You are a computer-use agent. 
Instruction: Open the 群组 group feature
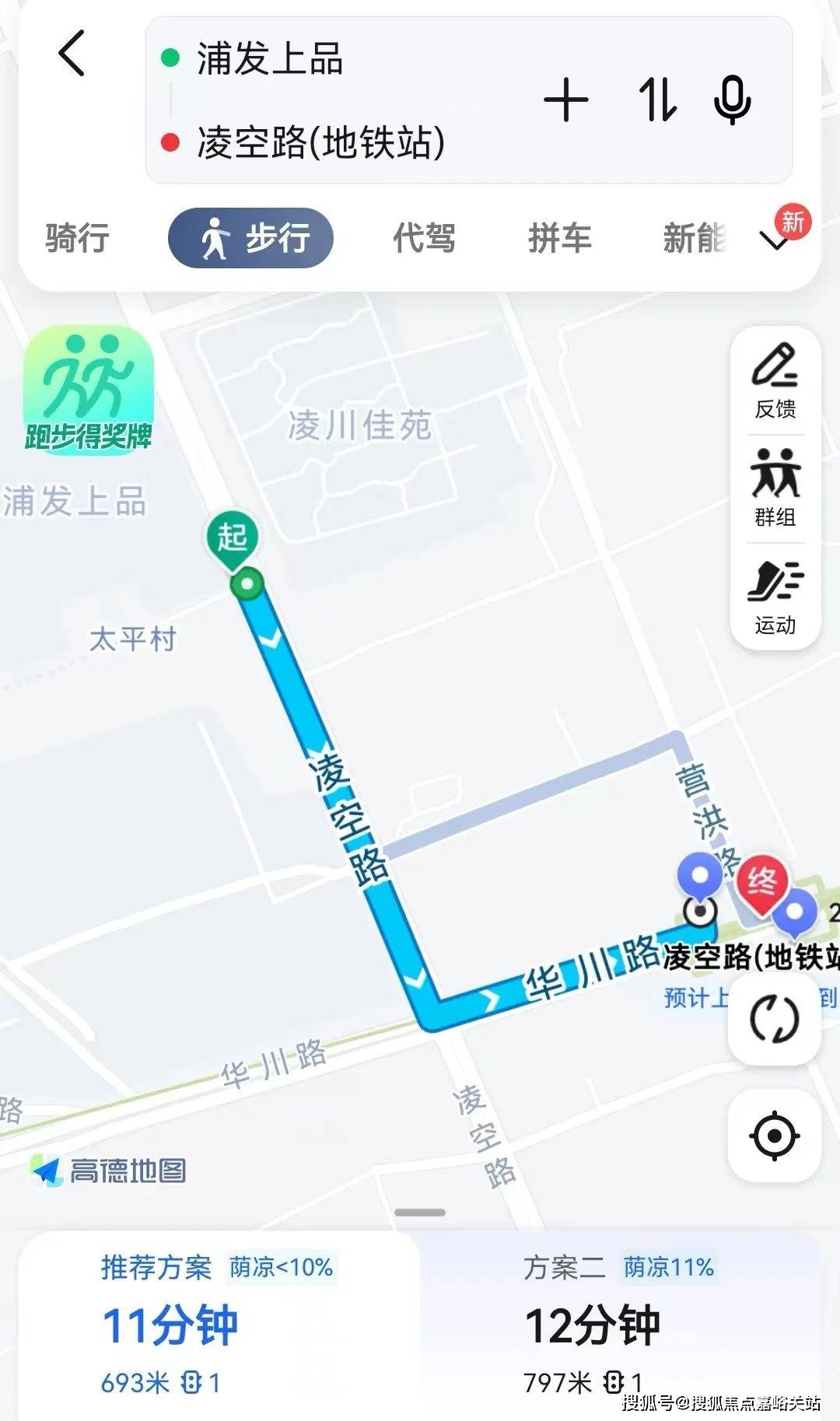(775, 488)
